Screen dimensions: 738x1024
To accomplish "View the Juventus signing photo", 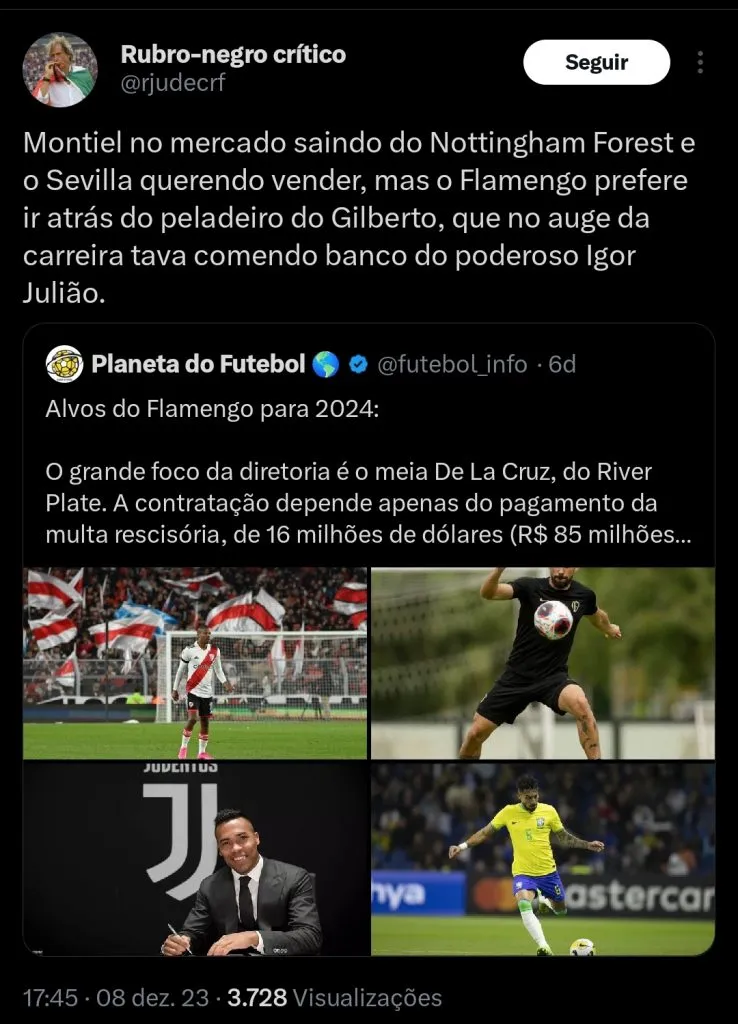I will click(x=195, y=859).
